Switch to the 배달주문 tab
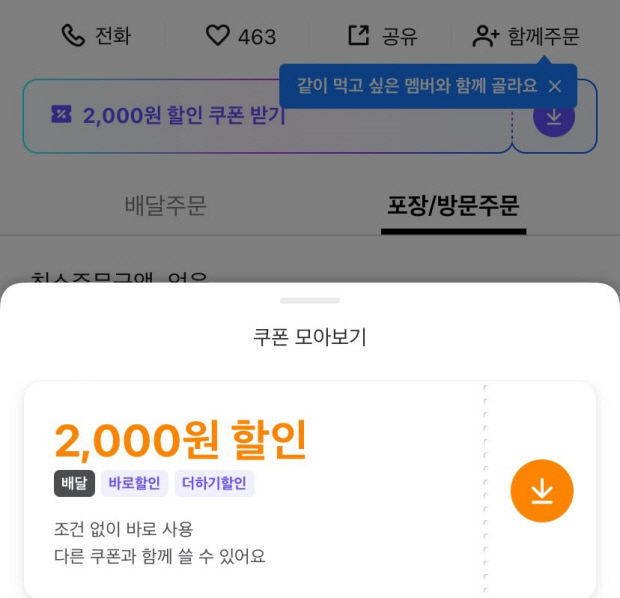620x598 pixels. 165,206
